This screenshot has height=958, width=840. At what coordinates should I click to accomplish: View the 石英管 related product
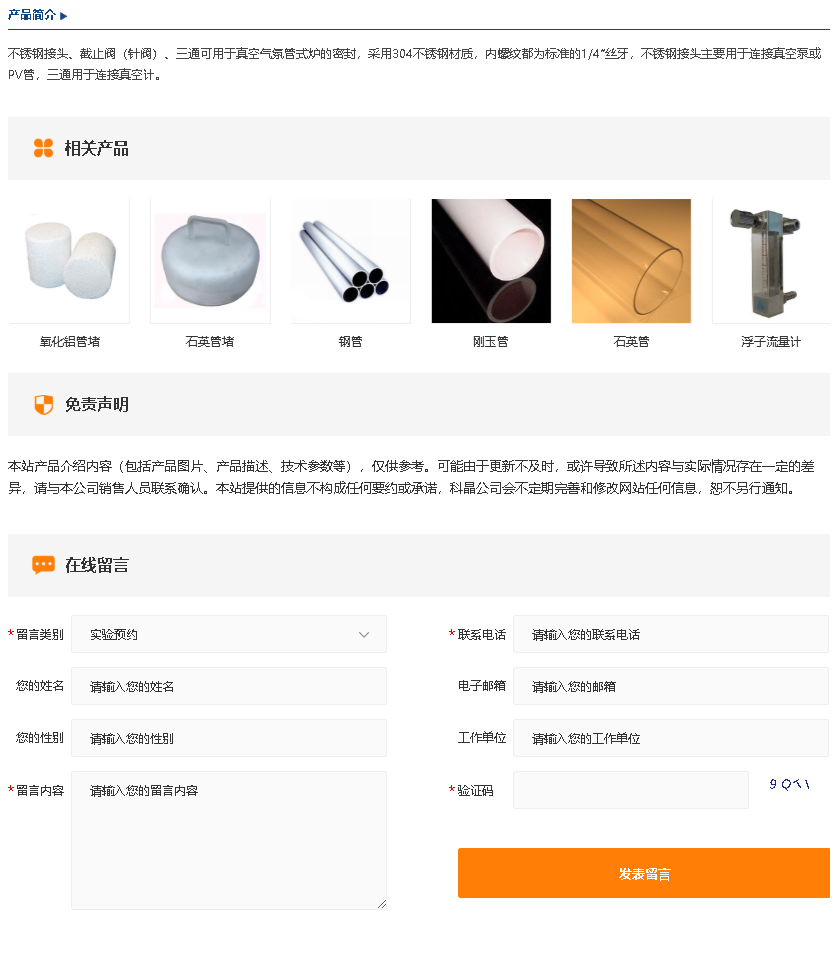pyautogui.click(x=631, y=262)
